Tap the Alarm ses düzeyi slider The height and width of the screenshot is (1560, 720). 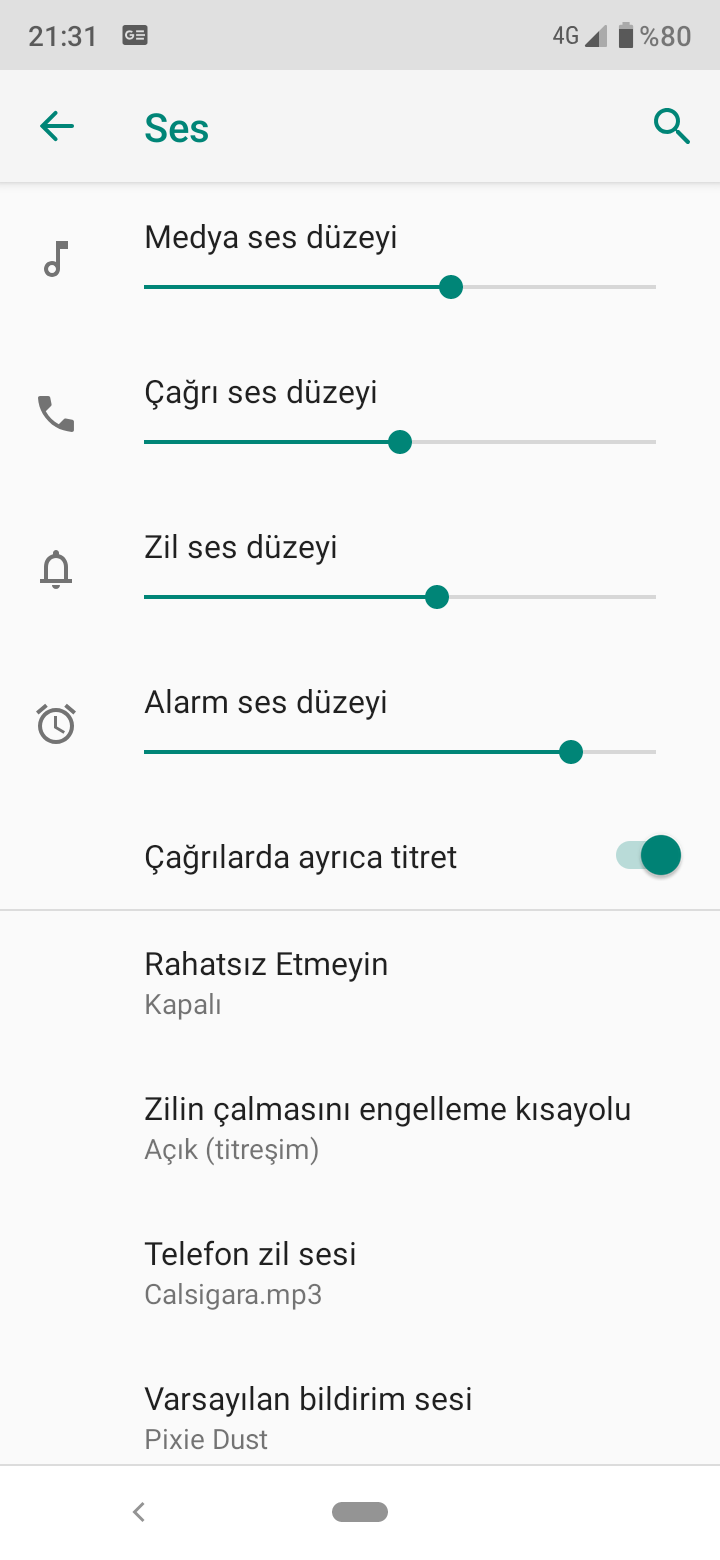tap(400, 752)
